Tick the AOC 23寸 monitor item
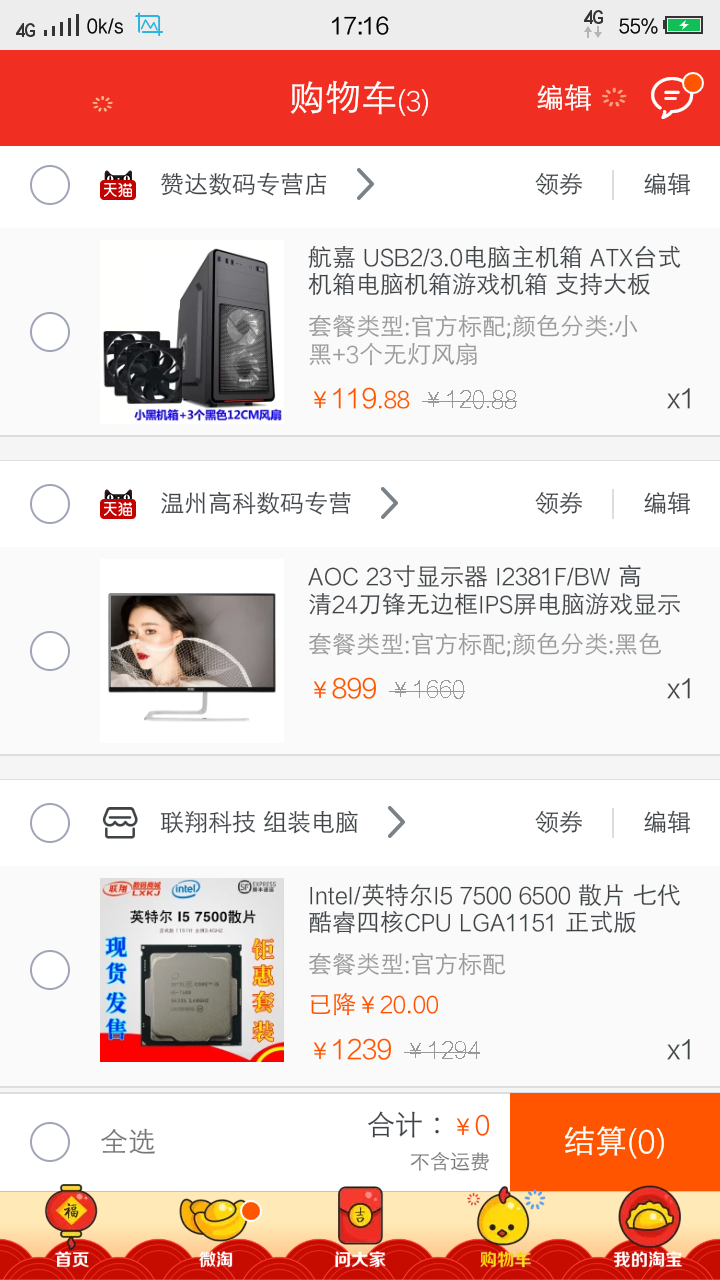This screenshot has height=1280, width=720. [x=50, y=651]
